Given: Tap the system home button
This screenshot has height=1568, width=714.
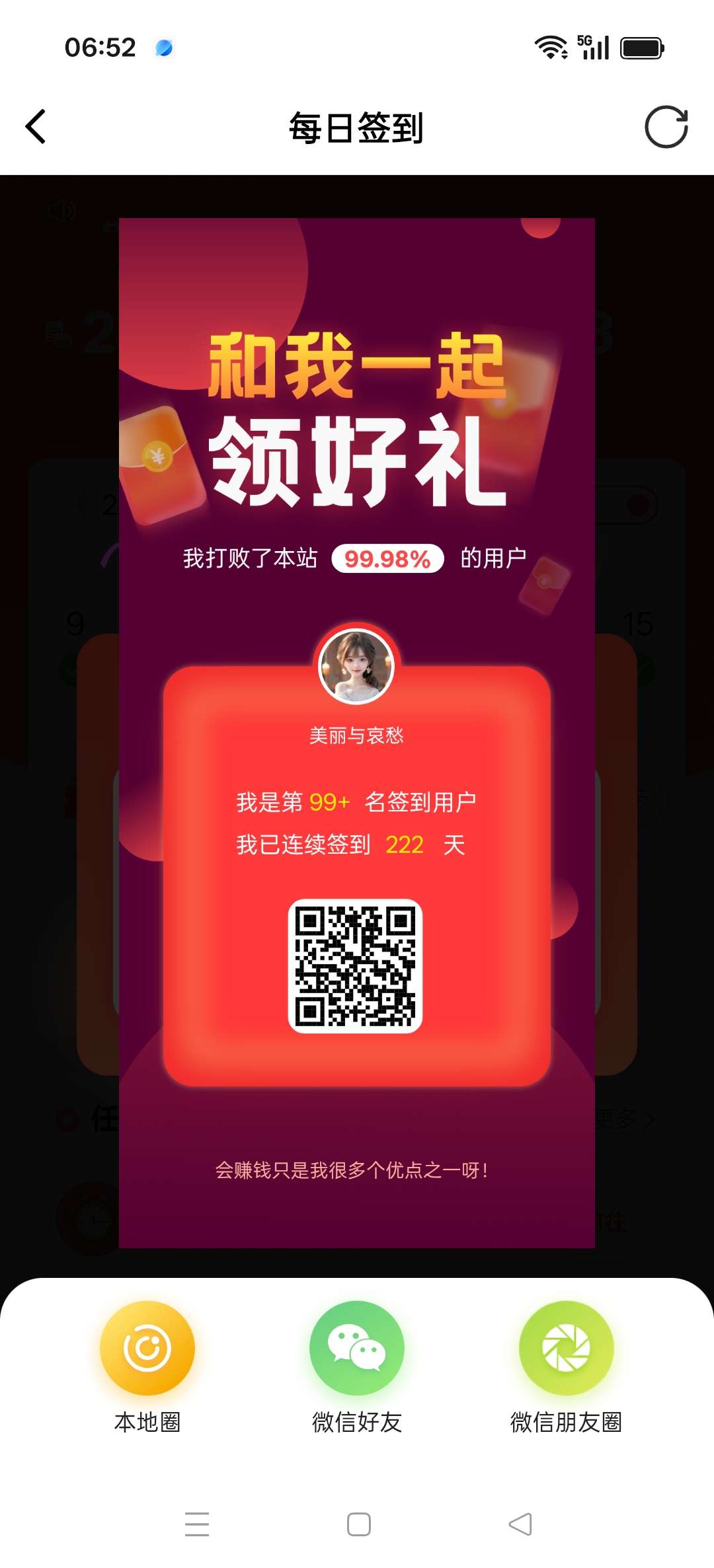Looking at the screenshot, I should pos(358,1524).
